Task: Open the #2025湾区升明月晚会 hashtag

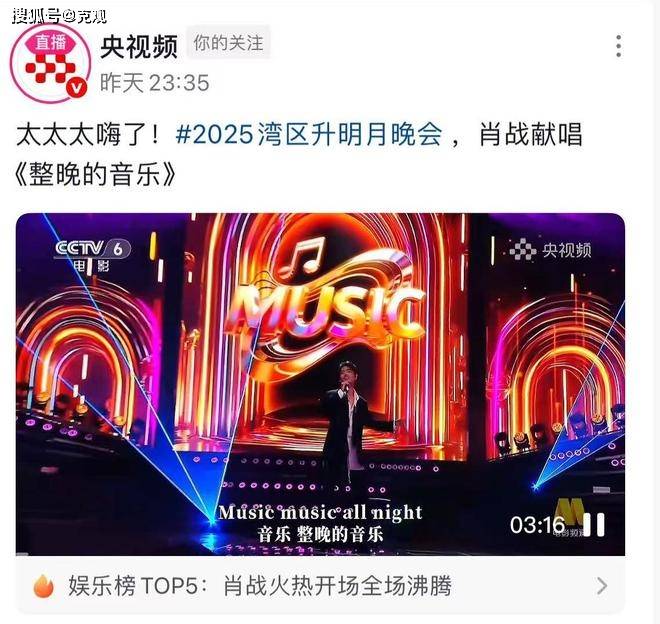Action: pos(309,136)
